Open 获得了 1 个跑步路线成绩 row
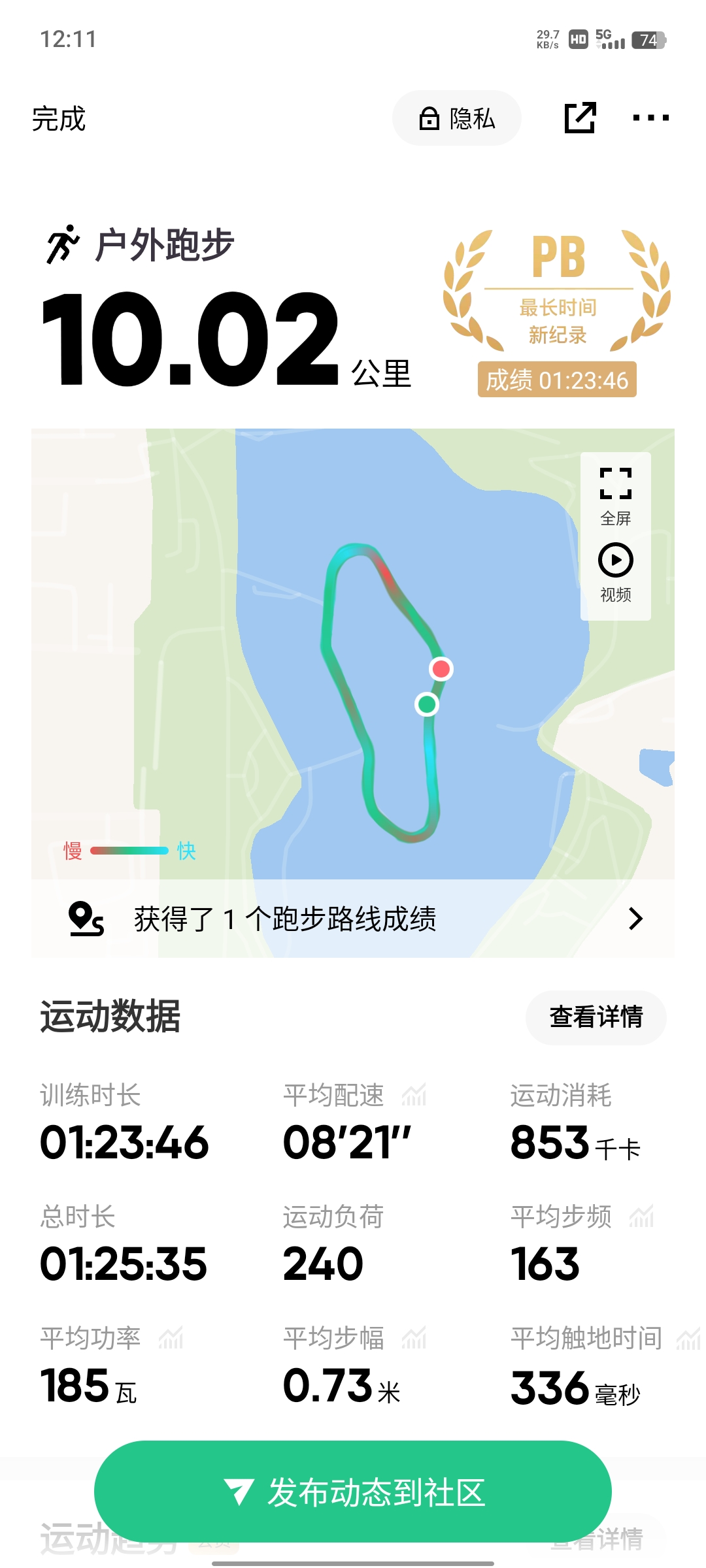Screen dimensions: 706x1568 [353, 919]
